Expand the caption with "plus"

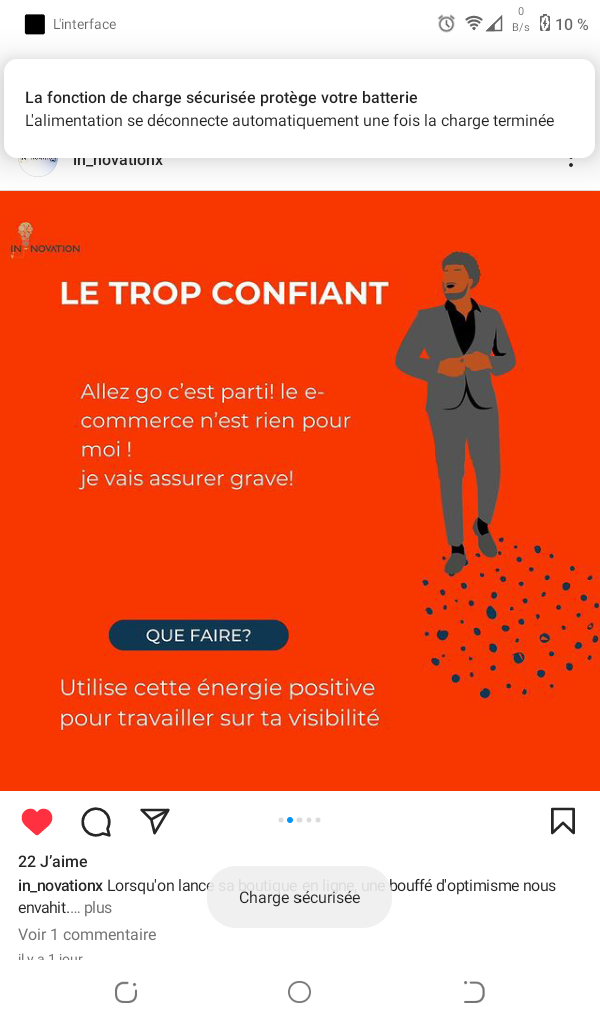pos(98,908)
